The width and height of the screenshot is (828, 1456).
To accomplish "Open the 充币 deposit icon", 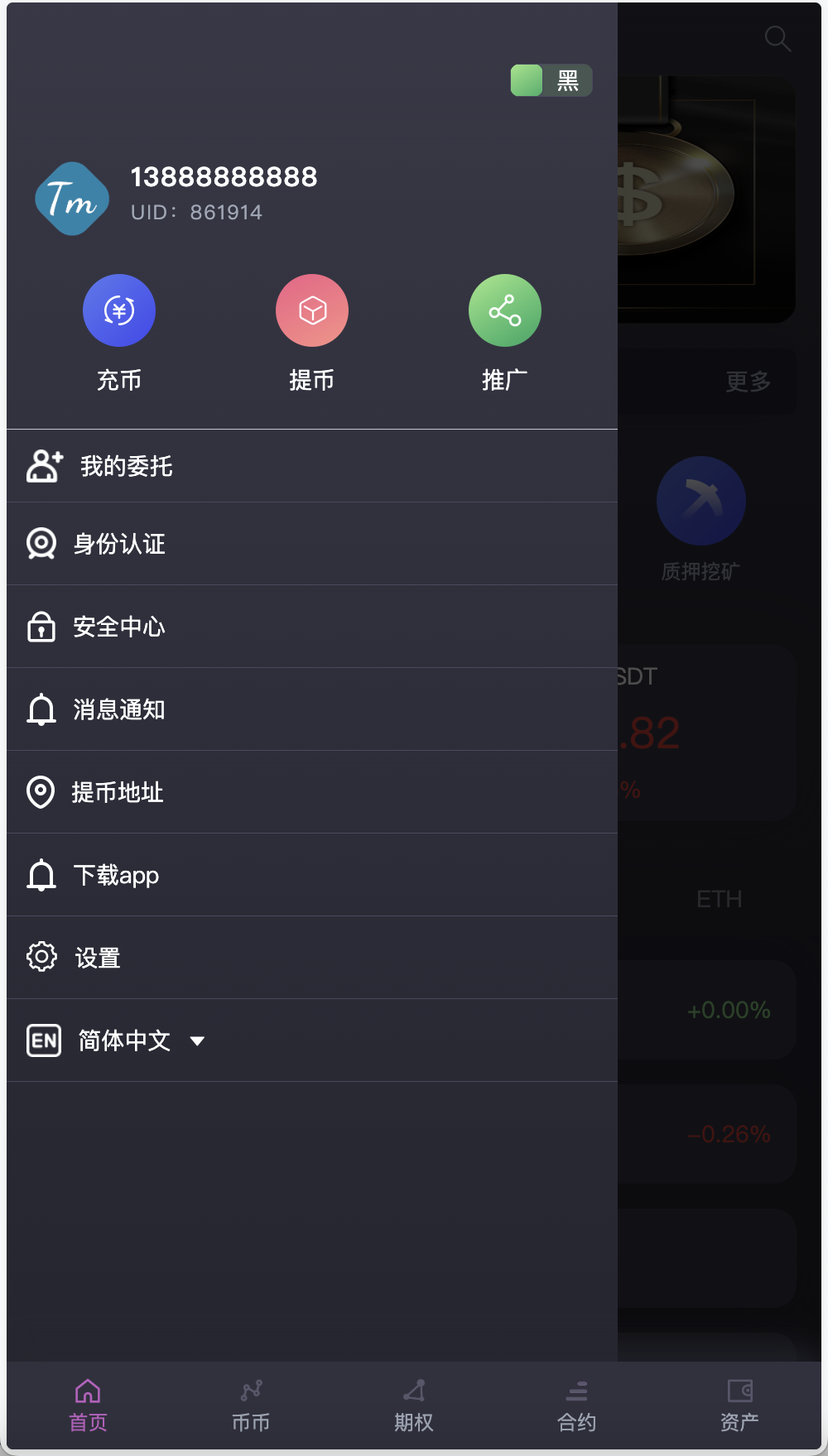I will click(x=119, y=310).
